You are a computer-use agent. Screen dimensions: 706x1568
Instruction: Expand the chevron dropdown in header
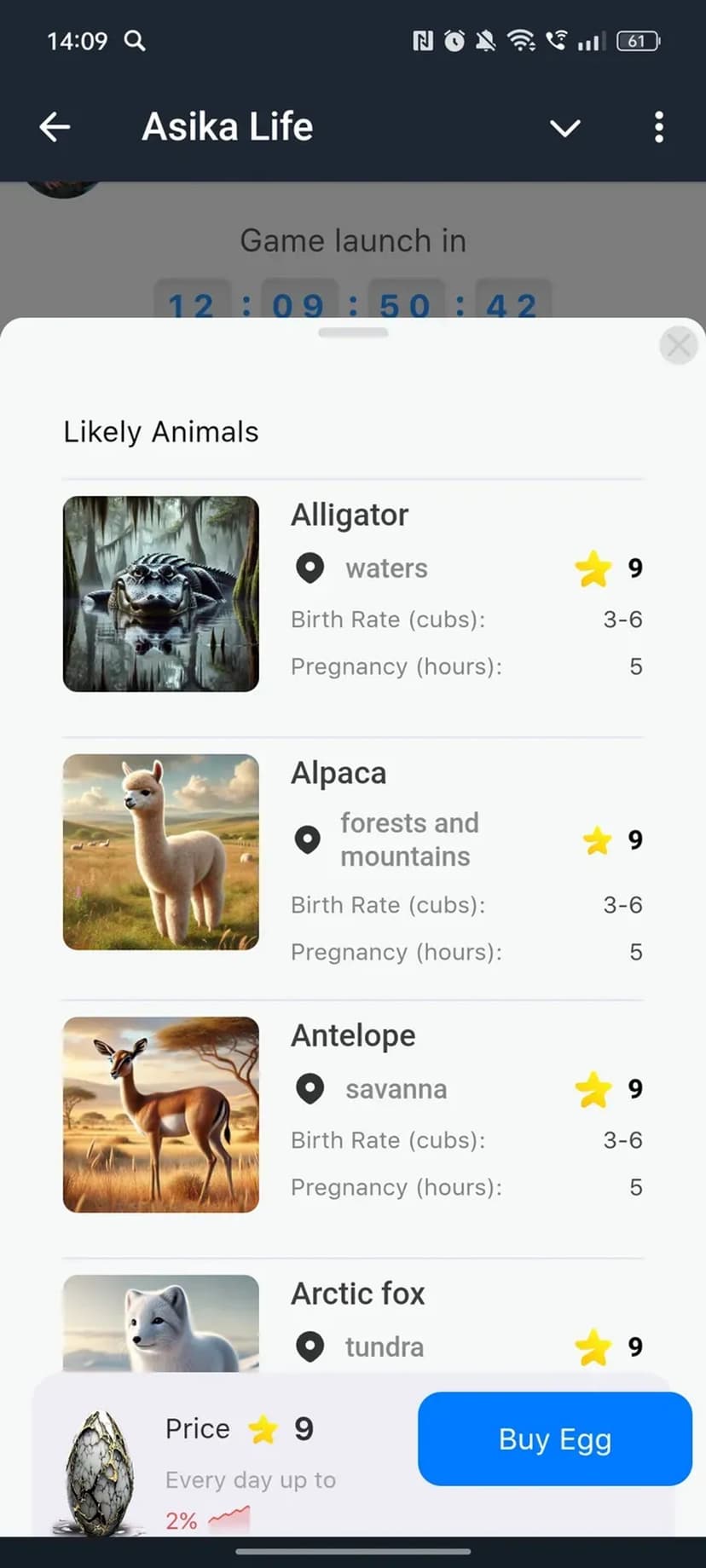point(564,128)
